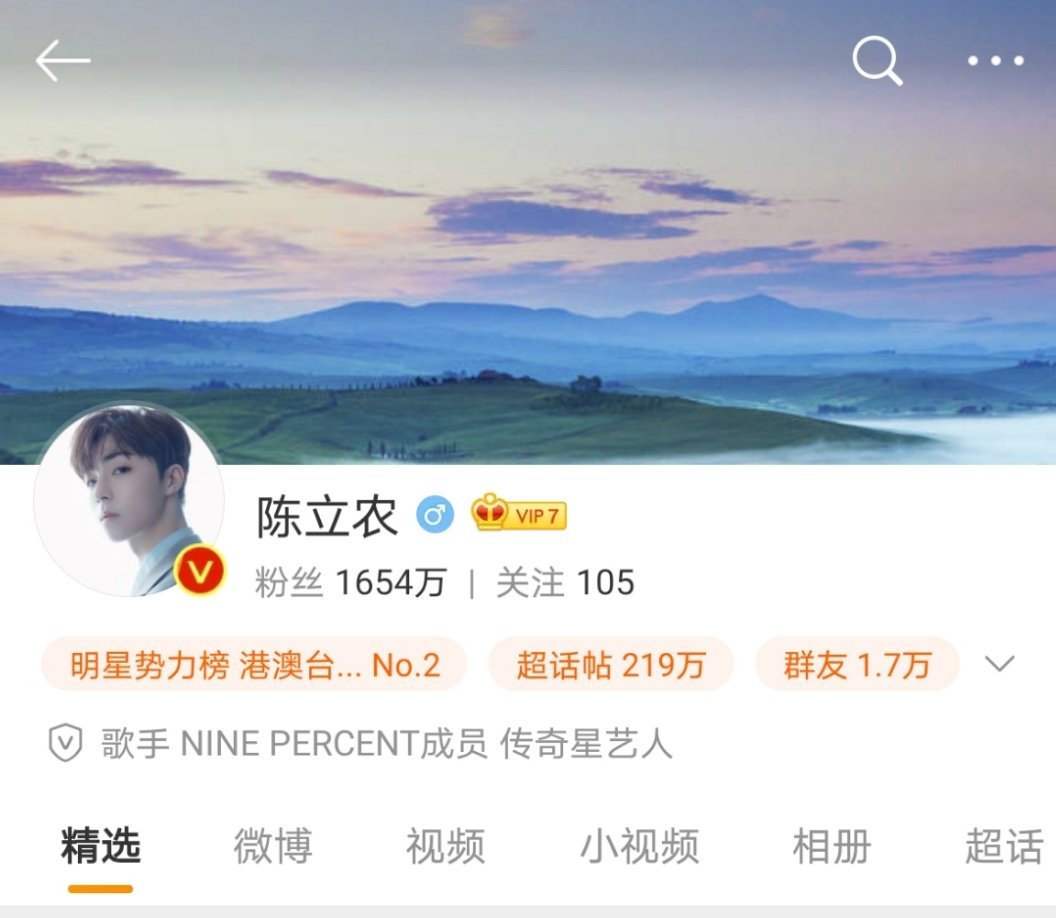The image size is (1056, 918).
Task: Open search on this profile
Action: click(x=877, y=62)
